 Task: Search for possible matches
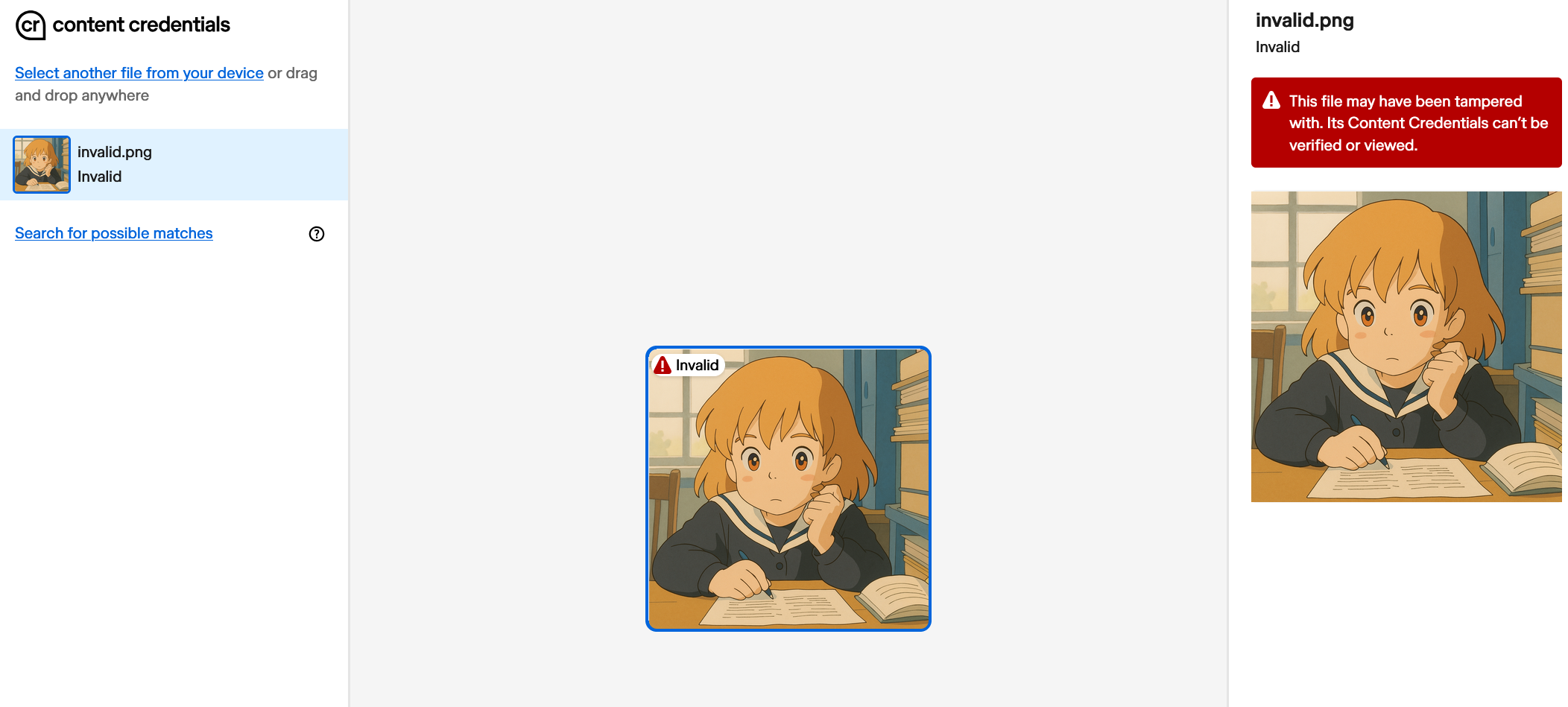[113, 233]
